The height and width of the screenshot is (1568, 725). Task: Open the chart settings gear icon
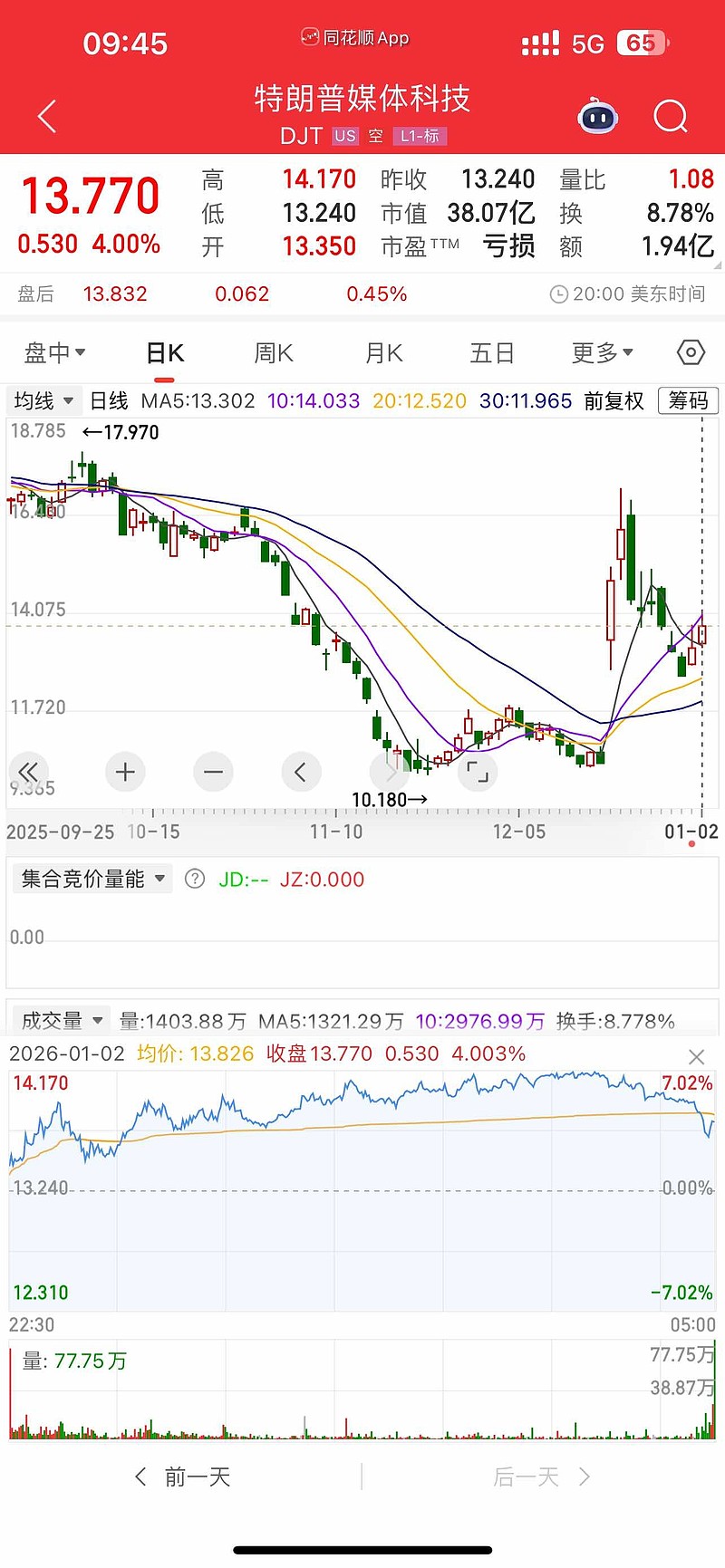[691, 352]
